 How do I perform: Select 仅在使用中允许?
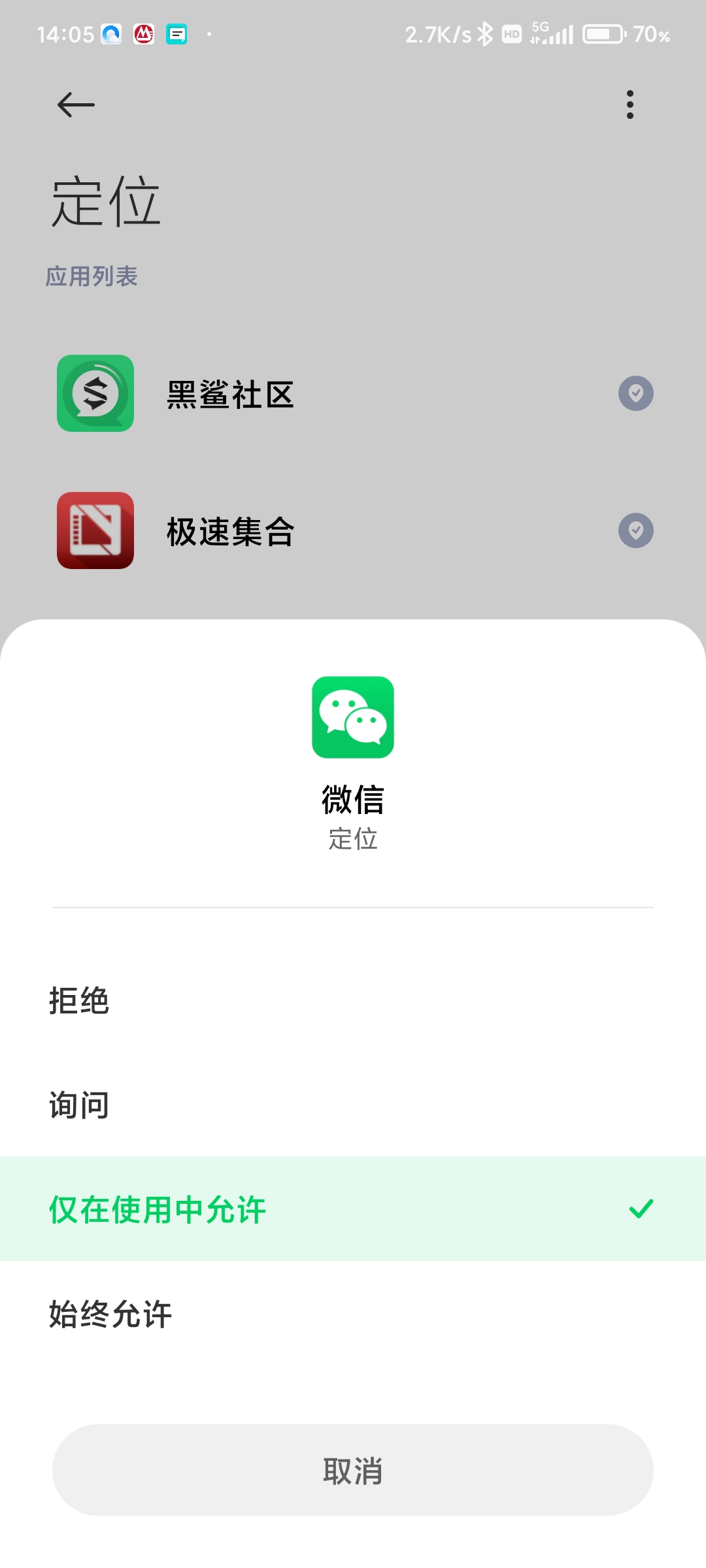353,1209
